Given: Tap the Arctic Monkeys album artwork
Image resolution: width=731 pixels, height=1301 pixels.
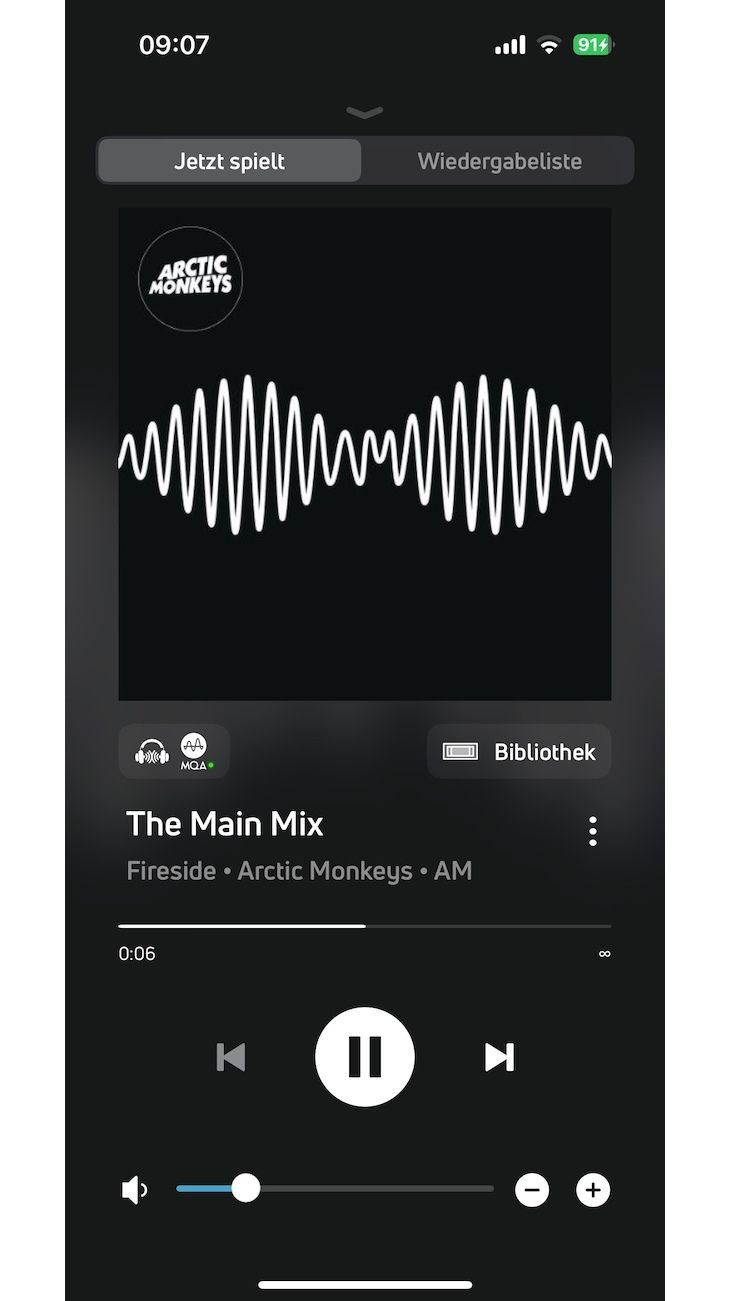Looking at the screenshot, I should click(x=365, y=452).
